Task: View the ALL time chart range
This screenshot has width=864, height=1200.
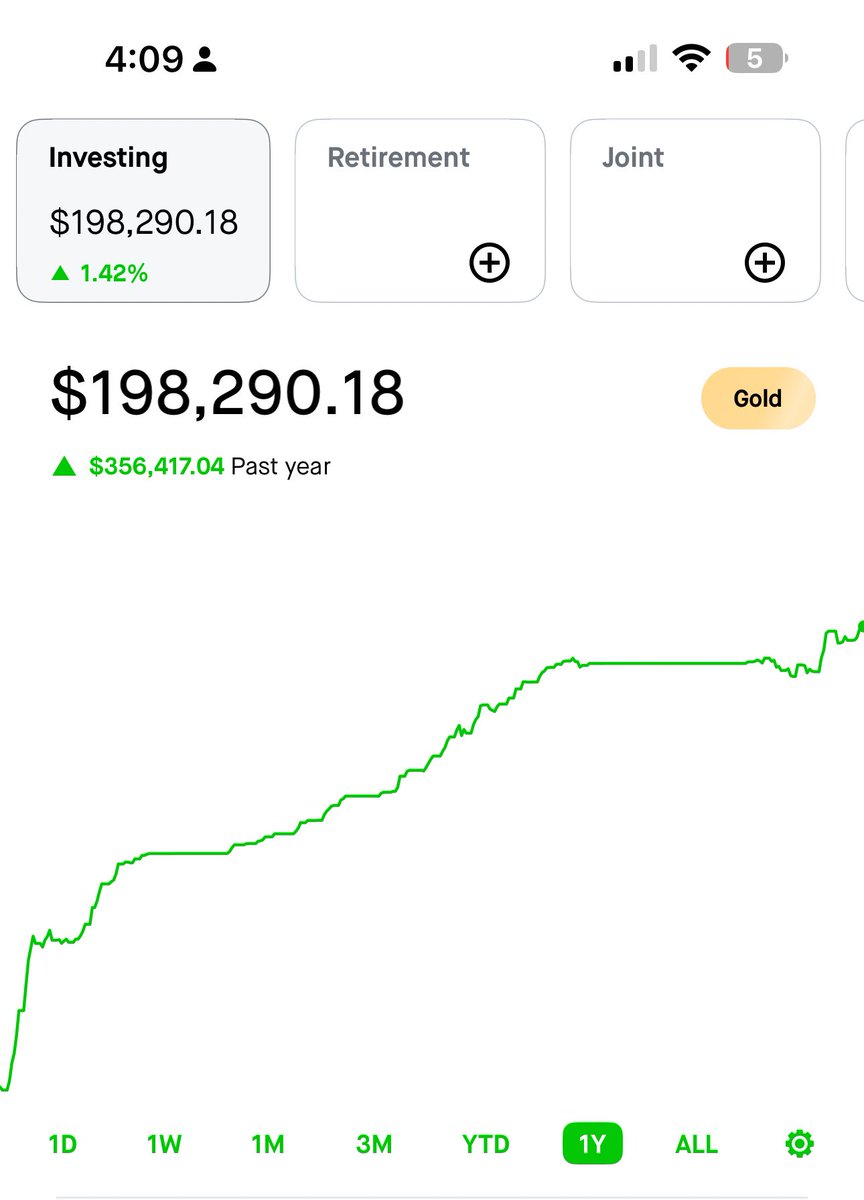Action: [696, 1144]
